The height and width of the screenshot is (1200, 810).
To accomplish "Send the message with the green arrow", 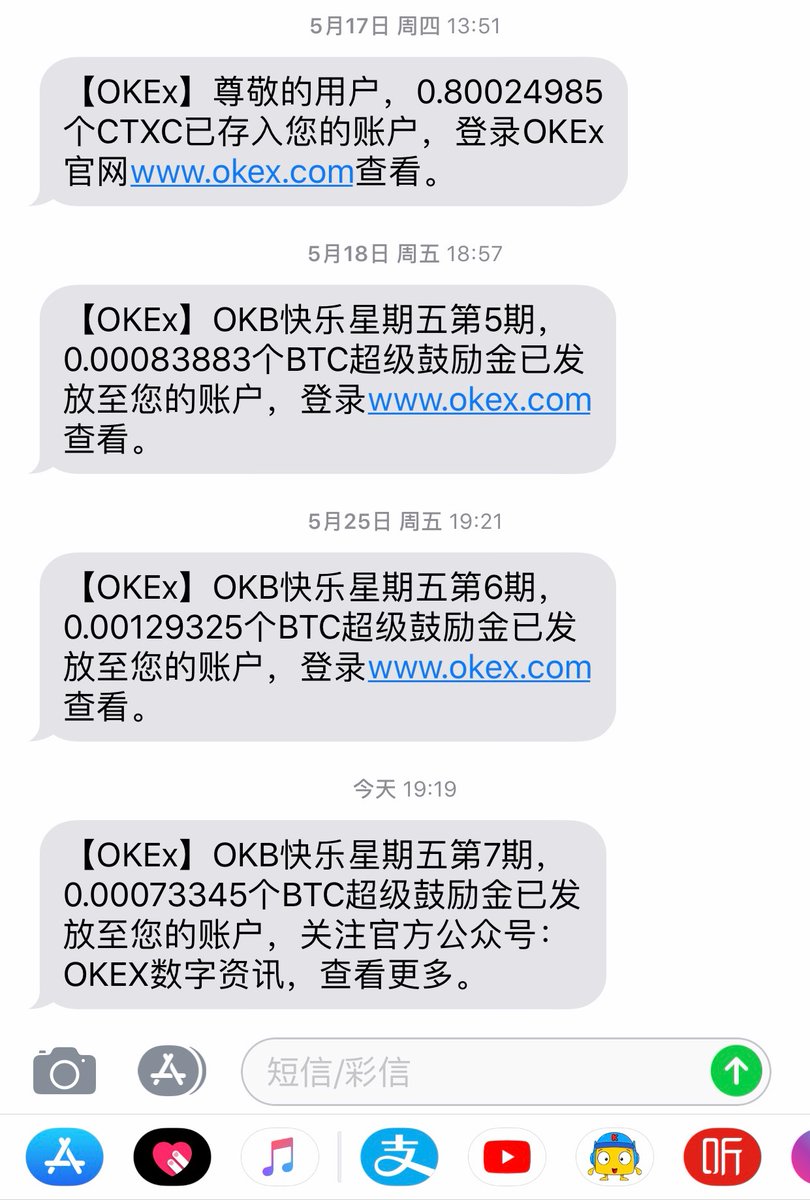I will 736,1072.
